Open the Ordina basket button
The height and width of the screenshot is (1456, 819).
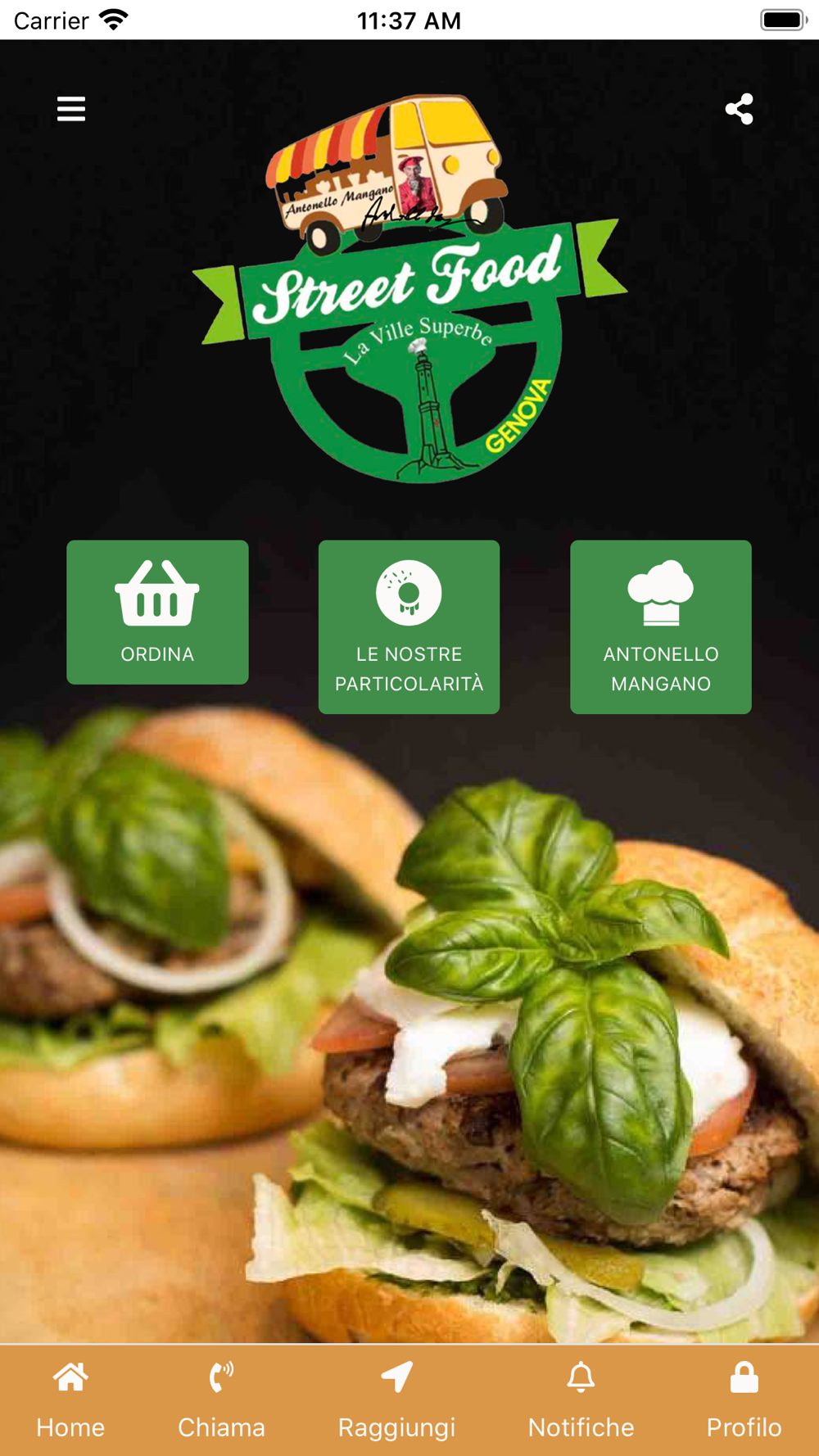(157, 612)
